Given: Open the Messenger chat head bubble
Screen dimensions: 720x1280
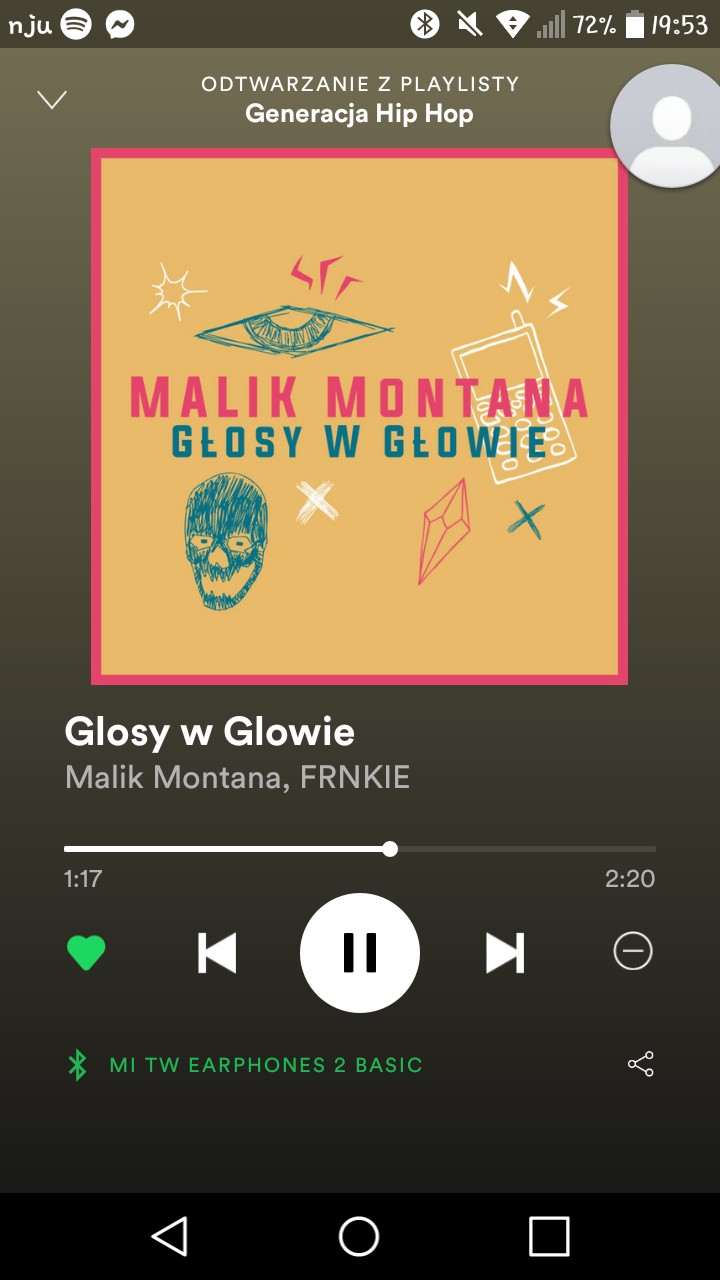Looking at the screenshot, I should click(666, 126).
